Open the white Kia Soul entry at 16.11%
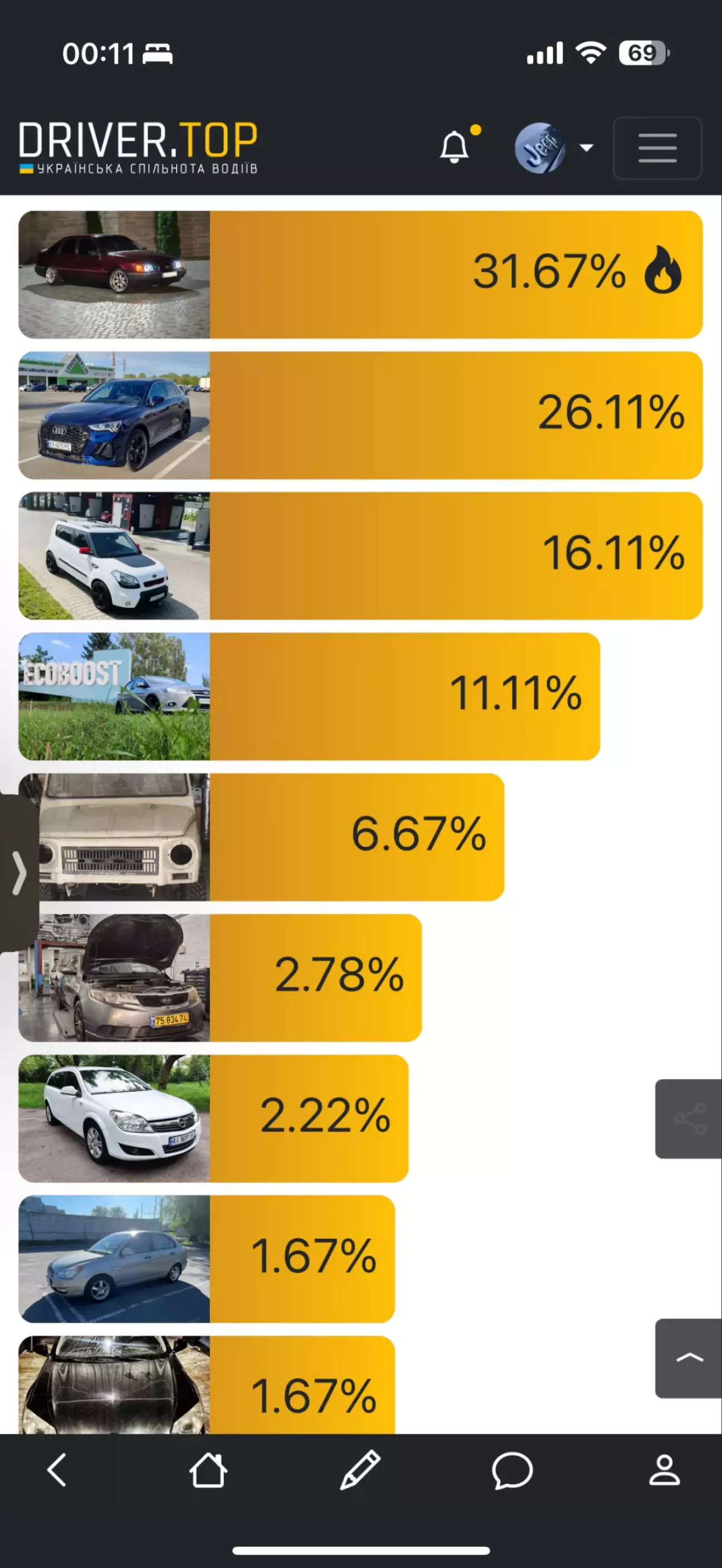The height and width of the screenshot is (1568, 722). (x=360, y=556)
